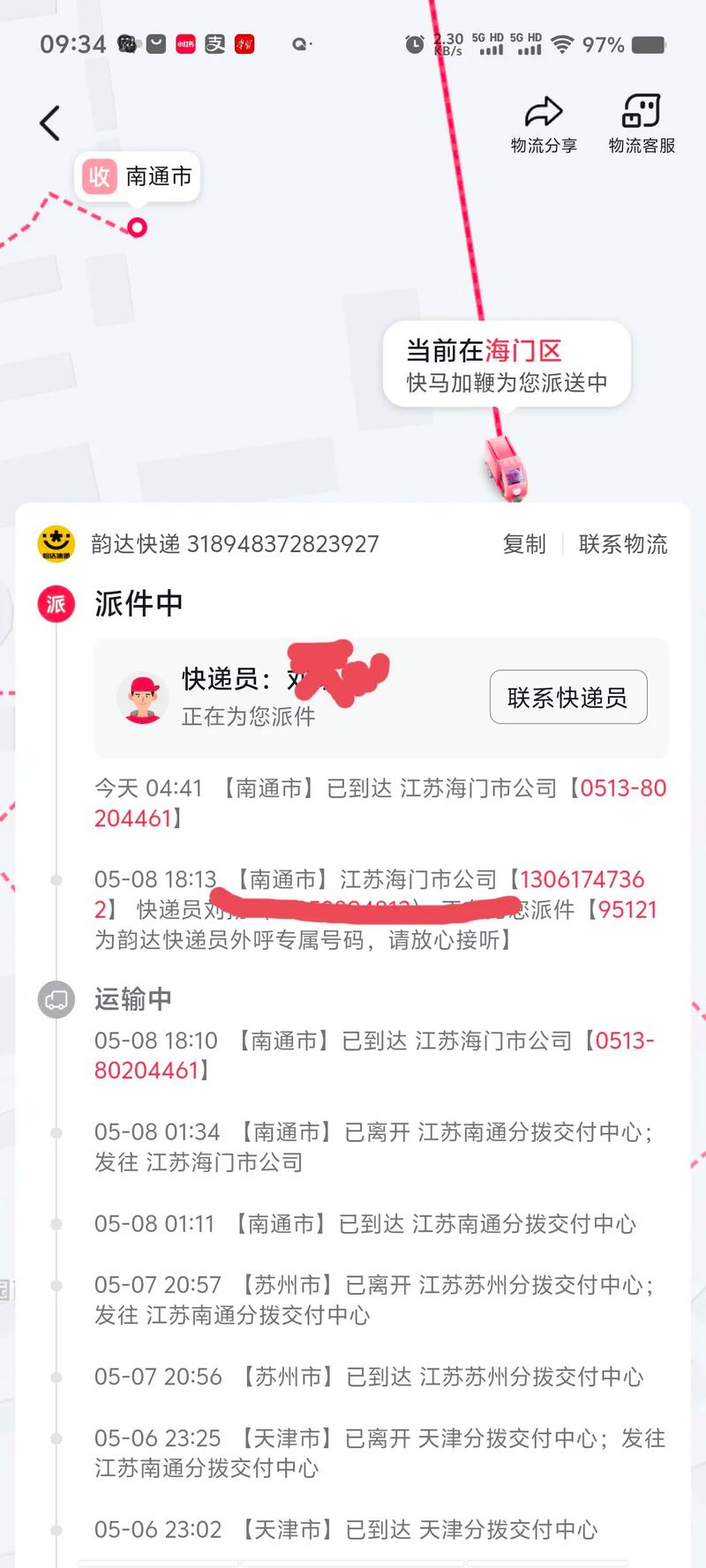Viewport: 706px width, 1568px height.
Task: Expand the 当前在海门区 location bubble
Action: coord(506,365)
